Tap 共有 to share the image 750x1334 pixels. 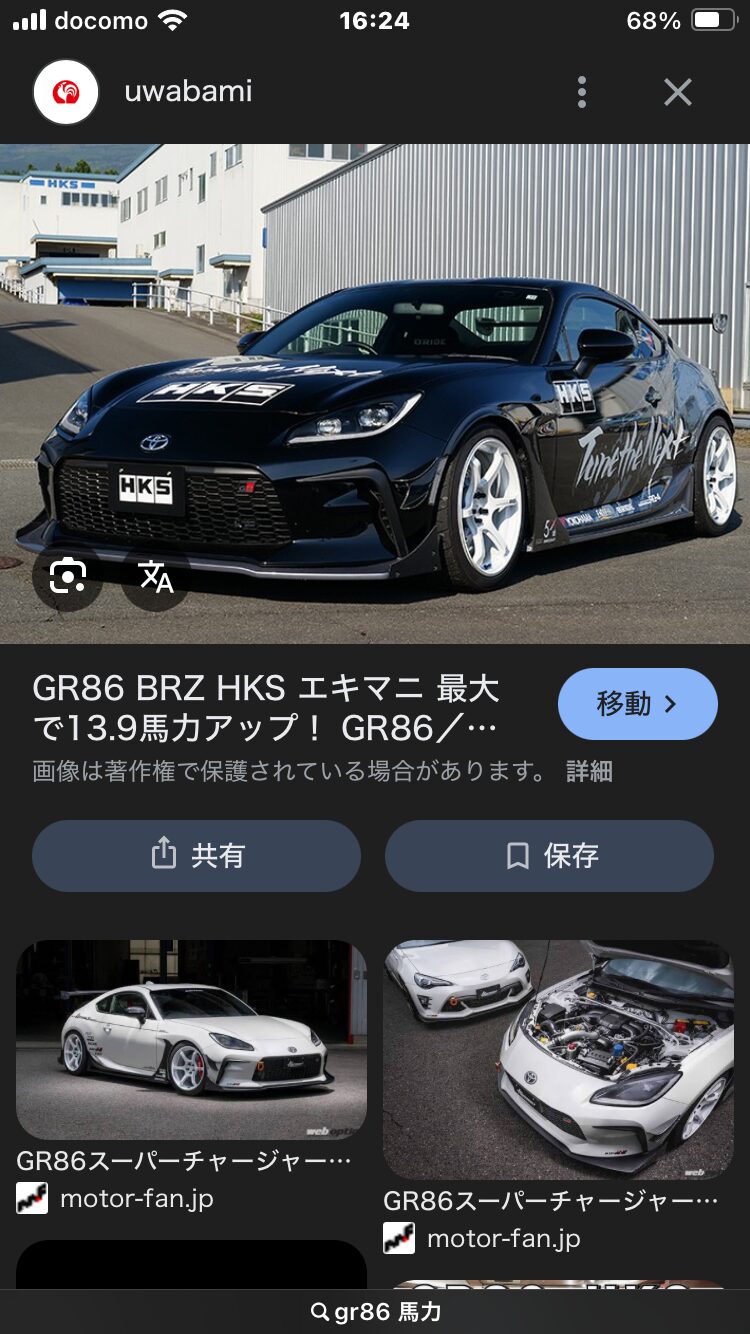pos(197,855)
